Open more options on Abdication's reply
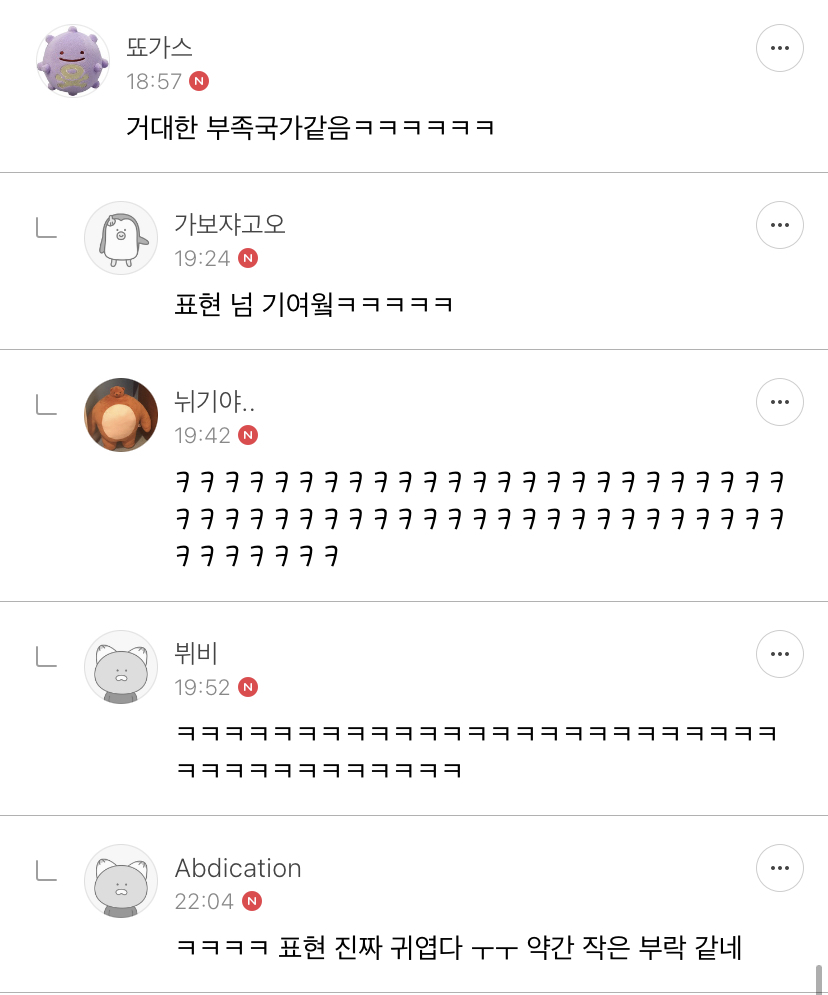The image size is (828, 995). click(779, 868)
